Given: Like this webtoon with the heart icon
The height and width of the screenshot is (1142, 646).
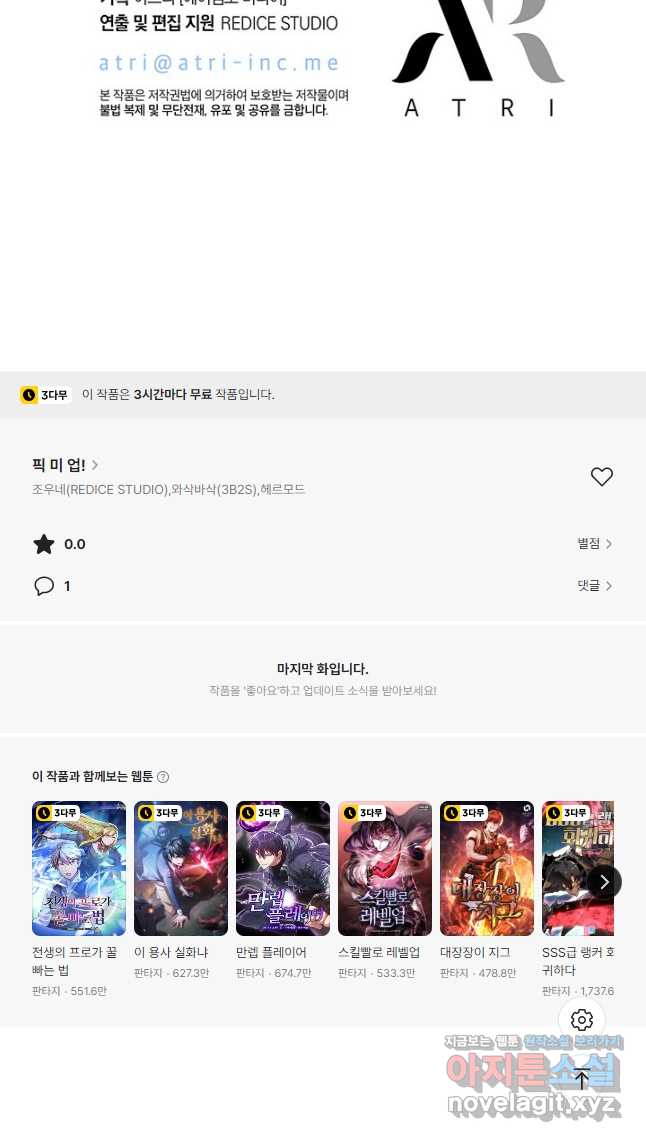Looking at the screenshot, I should coord(601,477).
